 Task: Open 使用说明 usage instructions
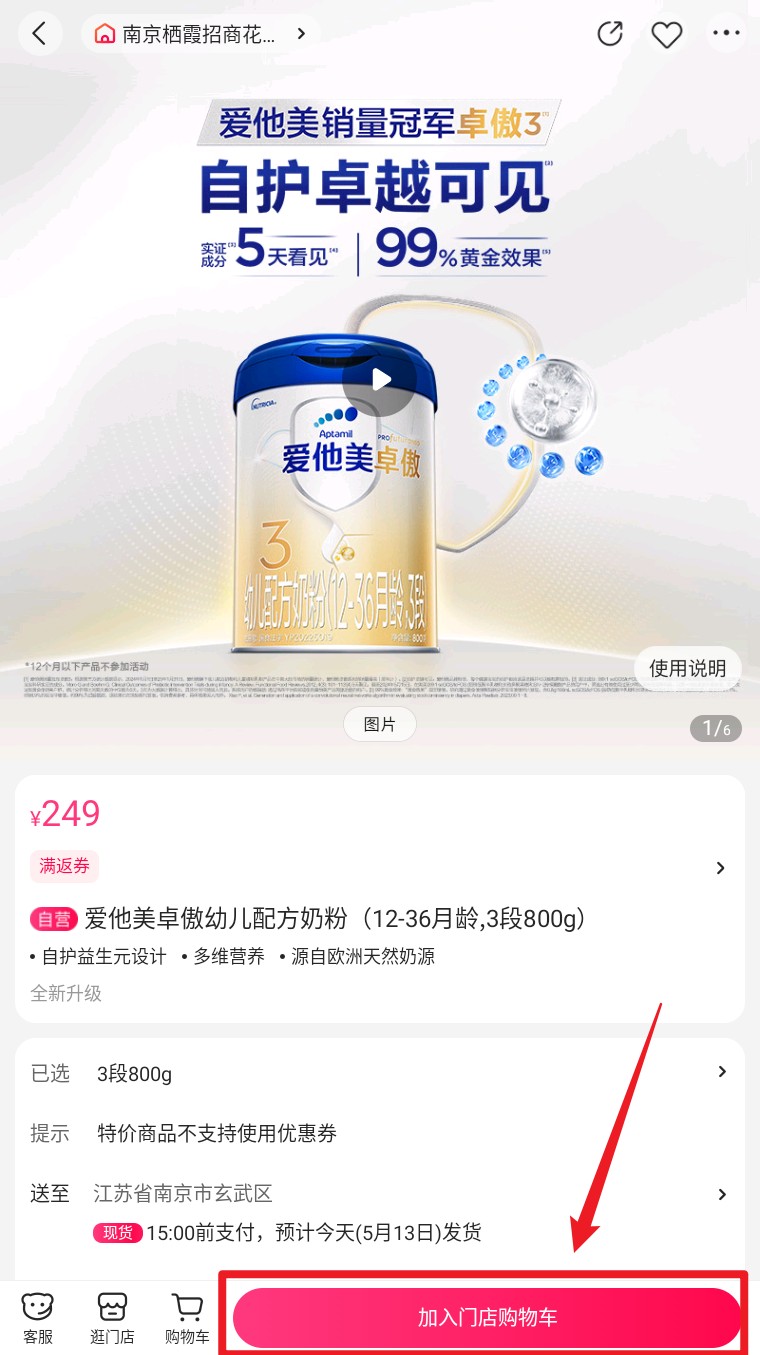pyautogui.click(x=687, y=668)
